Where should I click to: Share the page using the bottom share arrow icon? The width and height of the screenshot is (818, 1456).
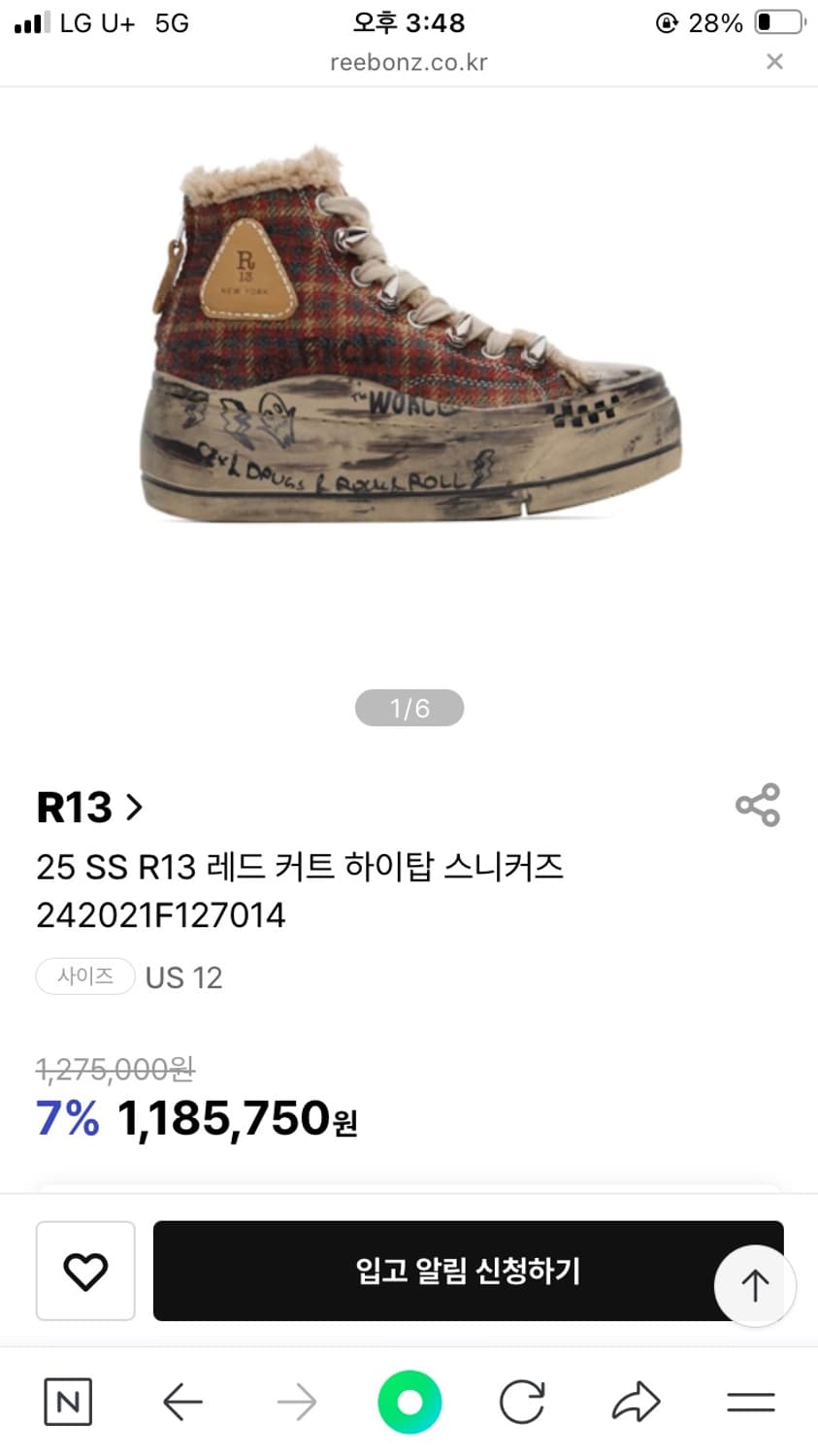pyautogui.click(x=638, y=1401)
